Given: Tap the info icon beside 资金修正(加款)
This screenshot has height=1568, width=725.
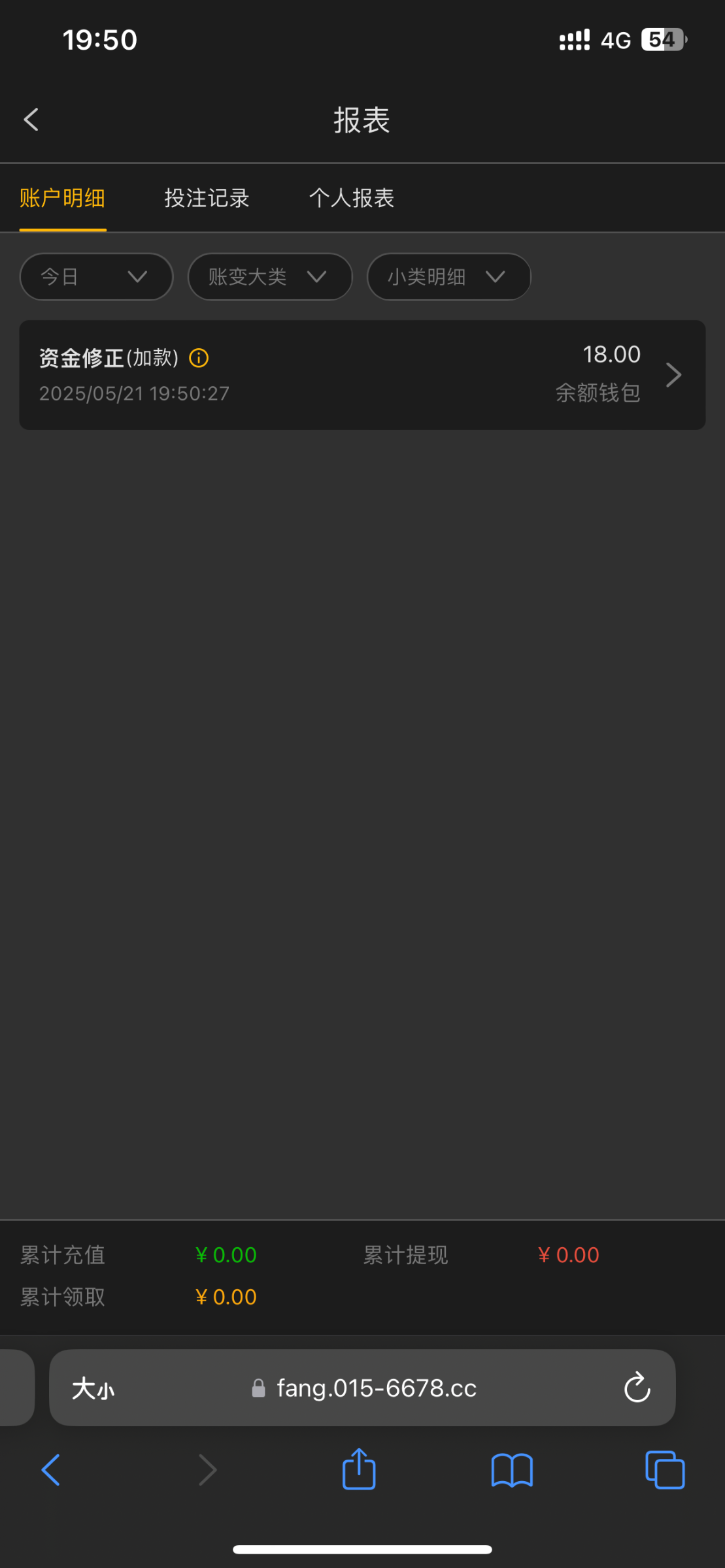Looking at the screenshot, I should [x=199, y=358].
